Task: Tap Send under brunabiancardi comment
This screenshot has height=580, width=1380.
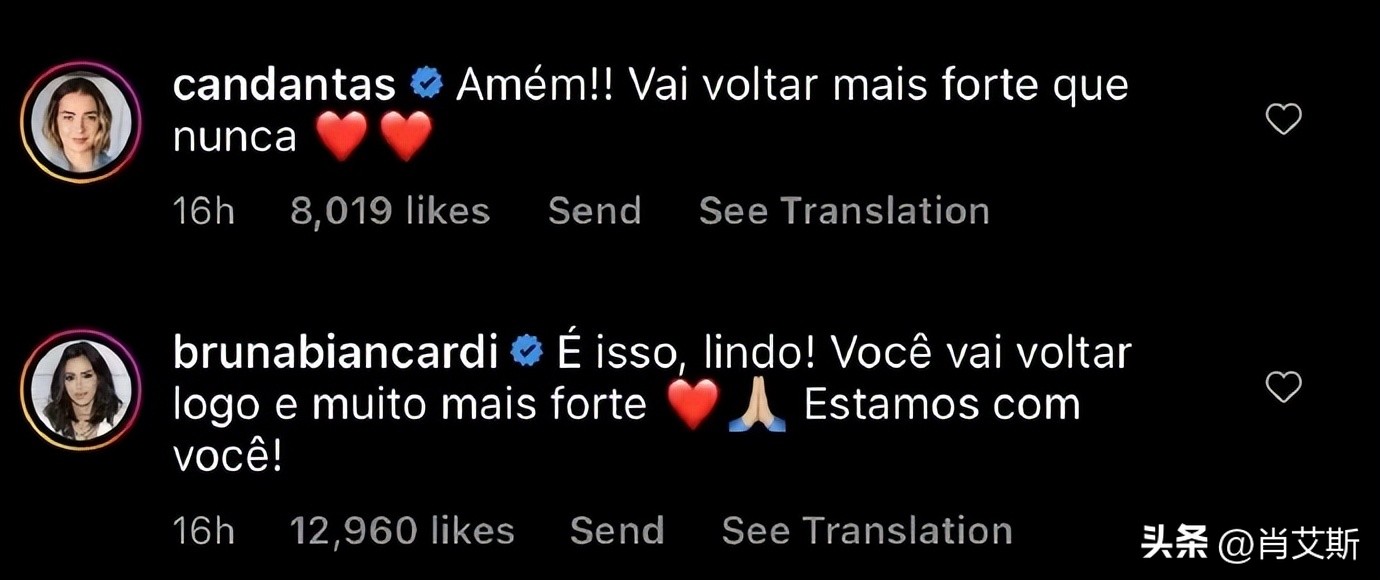Action: (617, 531)
